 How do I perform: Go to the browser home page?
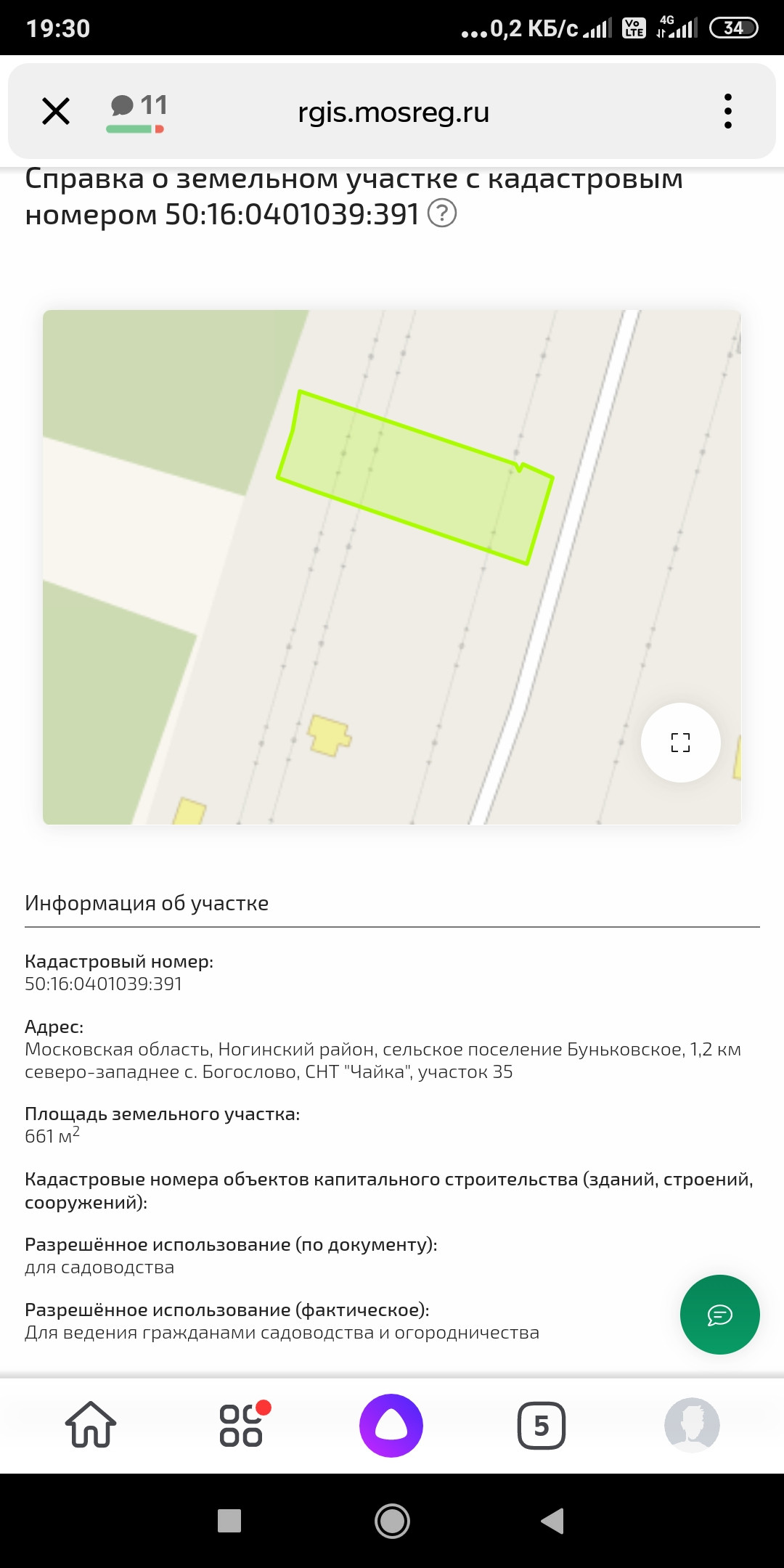[x=91, y=1425]
